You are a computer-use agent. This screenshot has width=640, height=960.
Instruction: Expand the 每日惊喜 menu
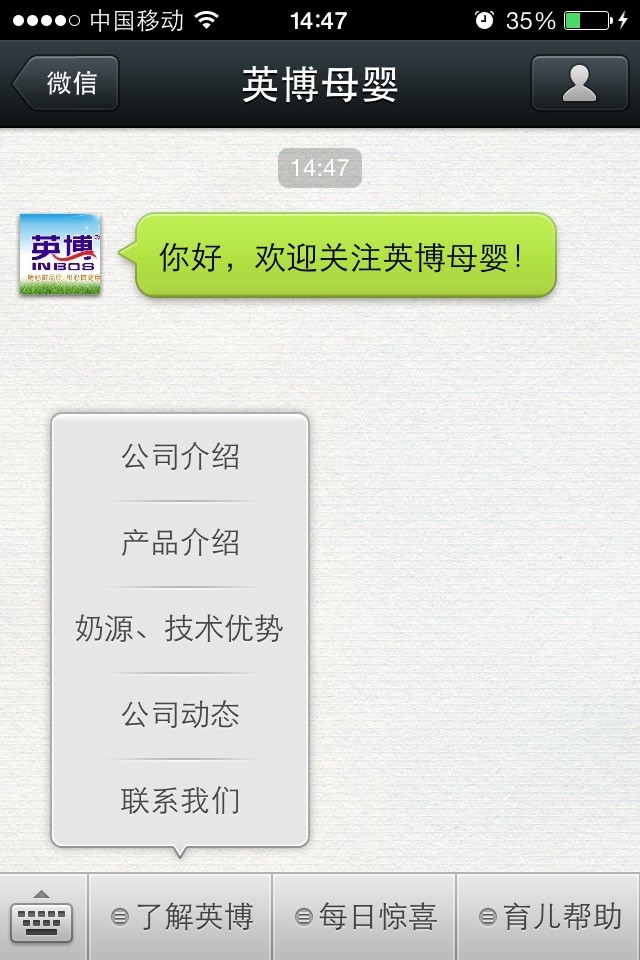[x=365, y=917]
